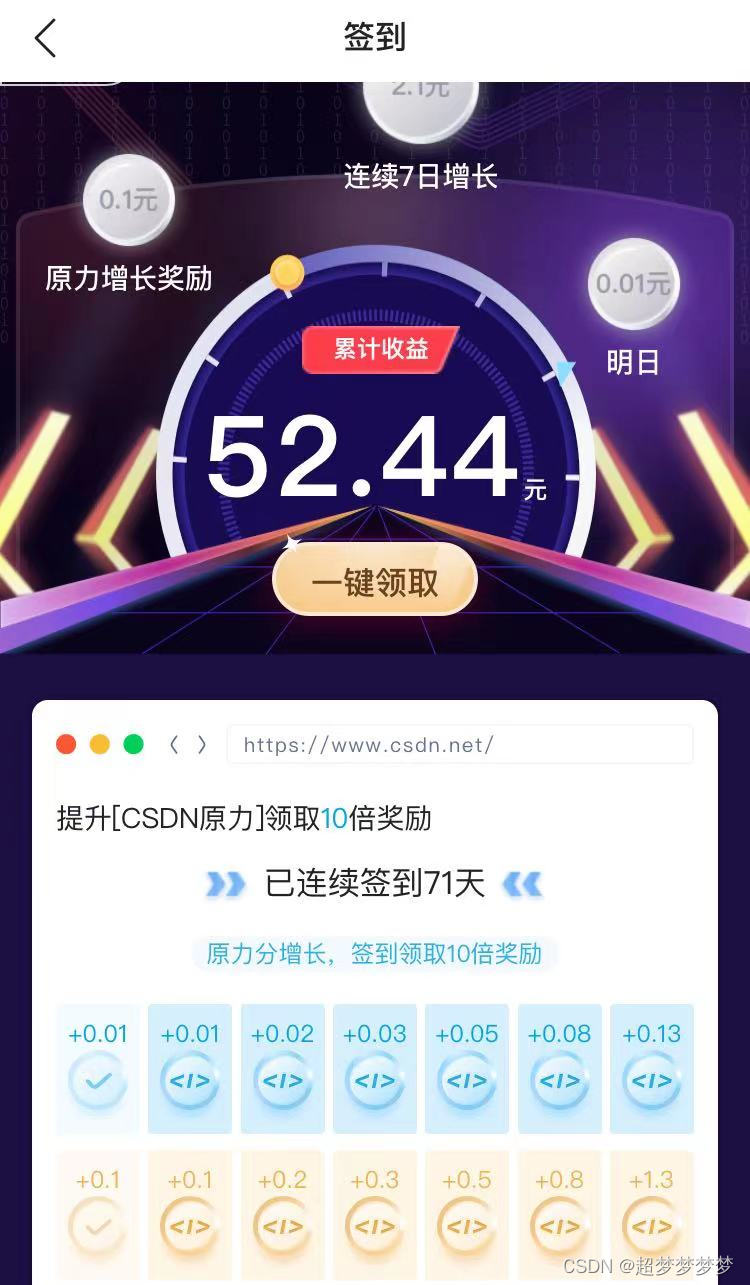This screenshot has width=750, height=1285.
Task: Tap the 一键领取 button
Action: [375, 581]
